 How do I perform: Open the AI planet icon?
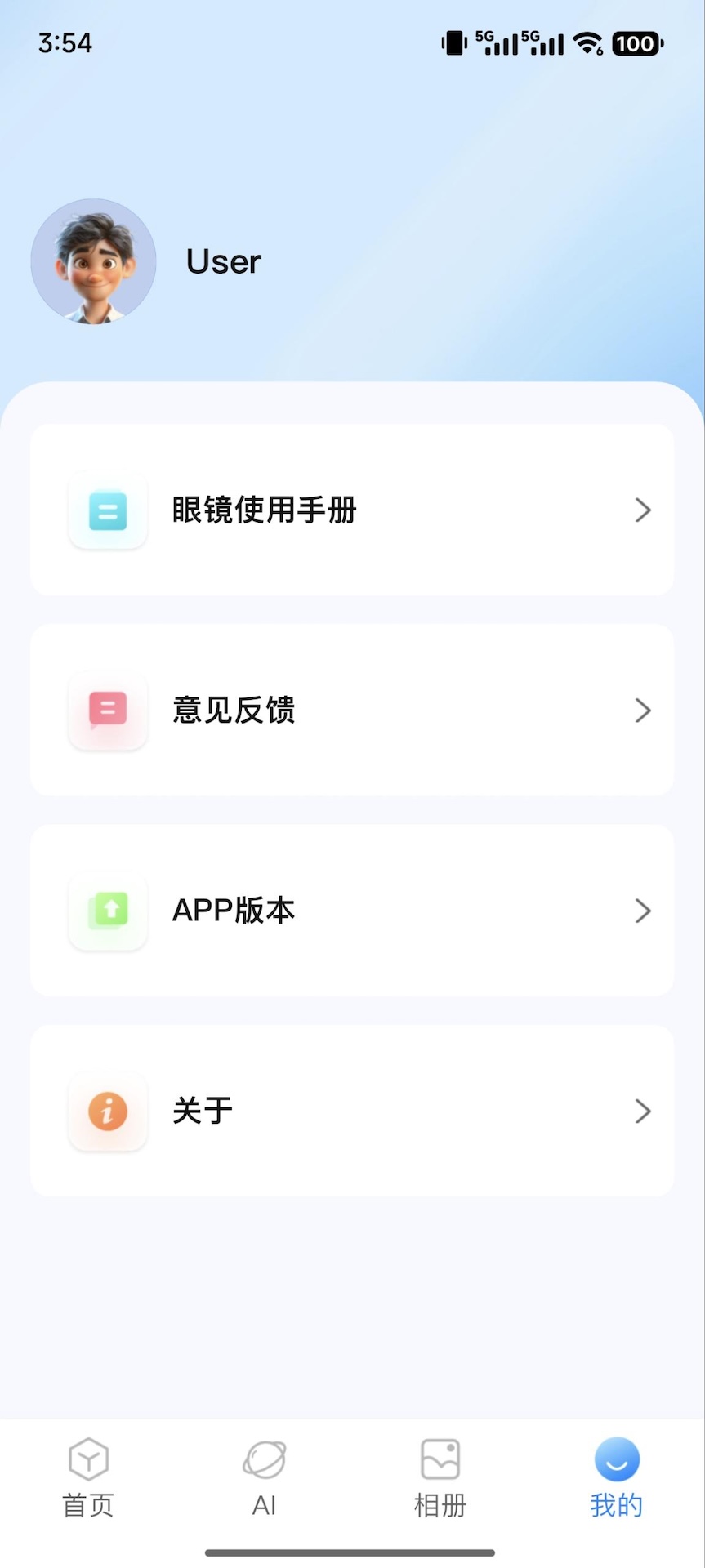pyautogui.click(x=263, y=1459)
